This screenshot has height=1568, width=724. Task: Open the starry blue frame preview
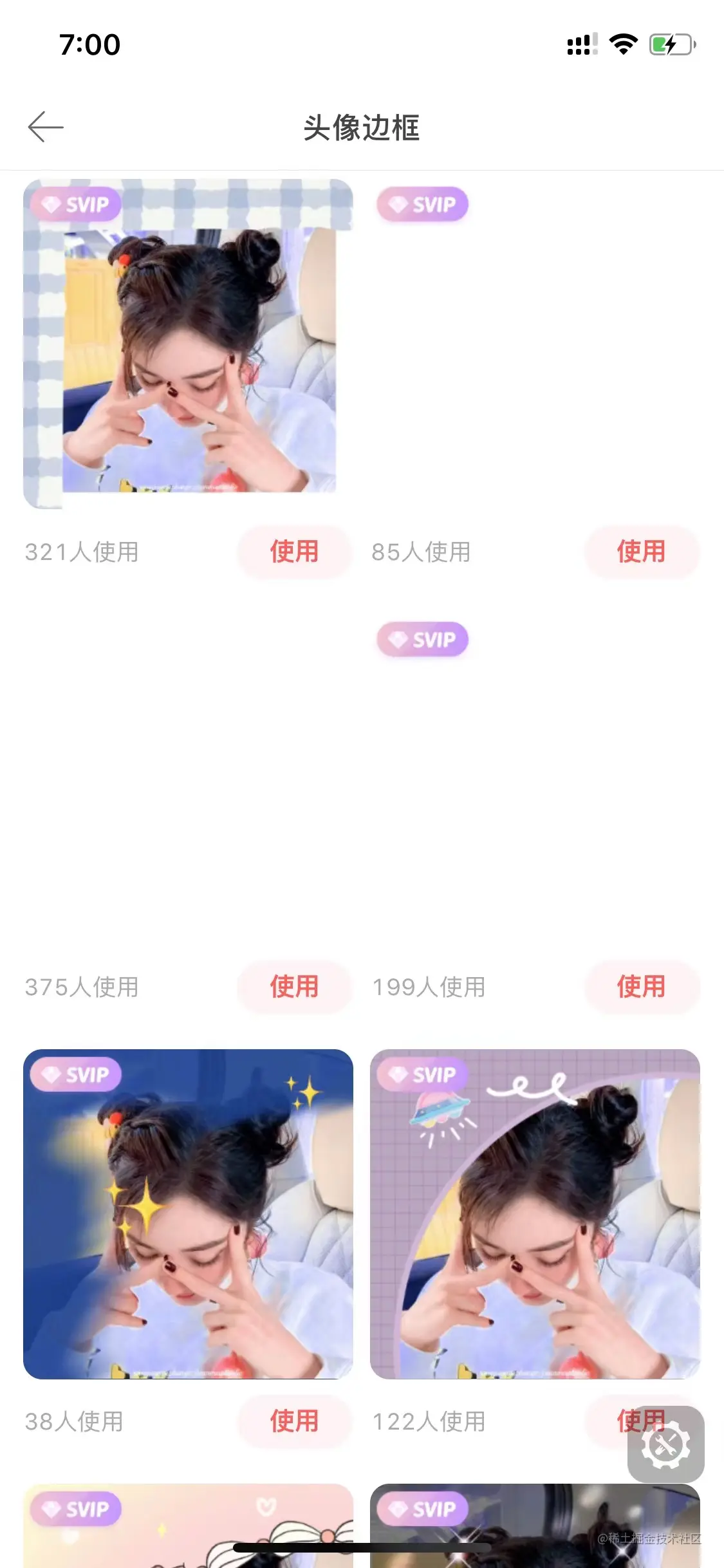tap(188, 1214)
